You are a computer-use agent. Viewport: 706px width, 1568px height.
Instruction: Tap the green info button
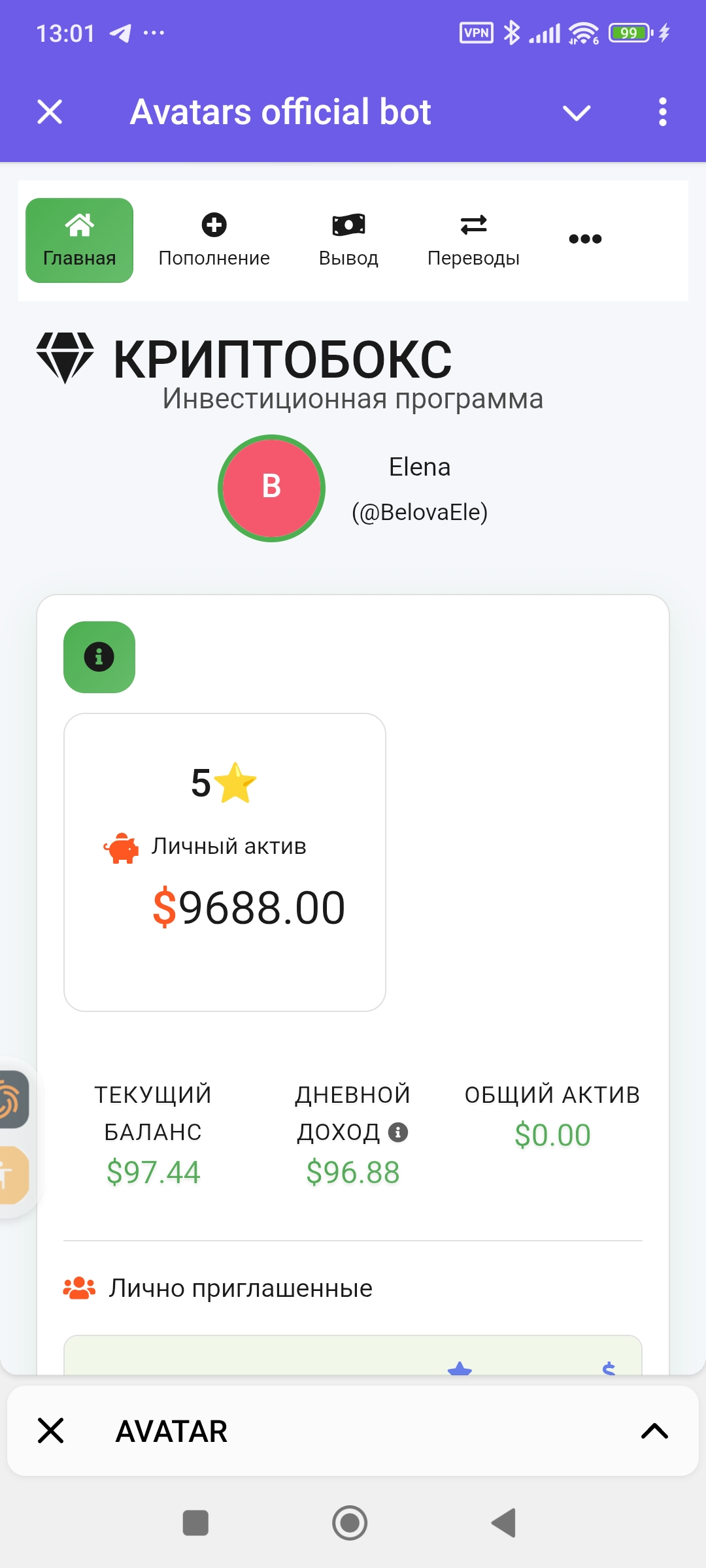click(99, 657)
